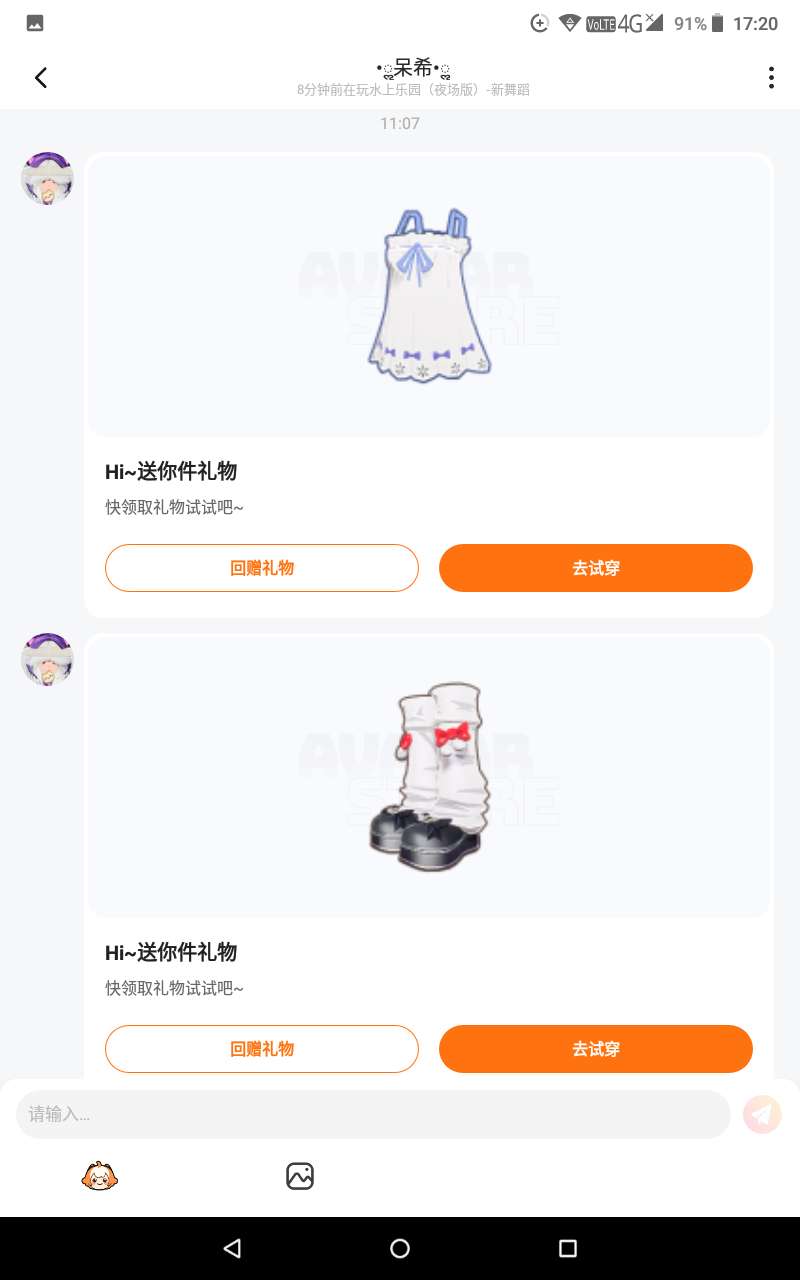This screenshot has height=1280, width=800.
Task: Tap 去试穿 under the white dress gift
Action: pos(596,568)
